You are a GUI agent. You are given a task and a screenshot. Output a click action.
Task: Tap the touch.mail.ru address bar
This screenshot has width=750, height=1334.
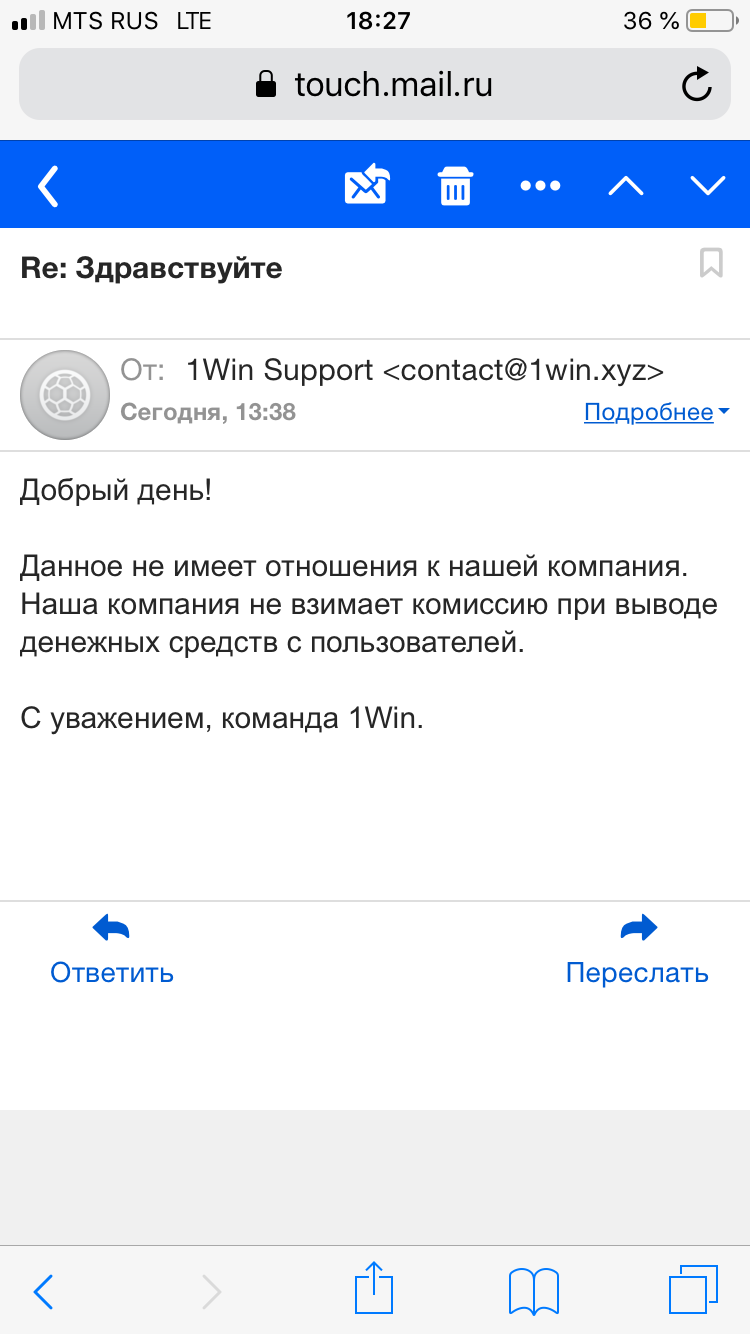[x=375, y=85]
